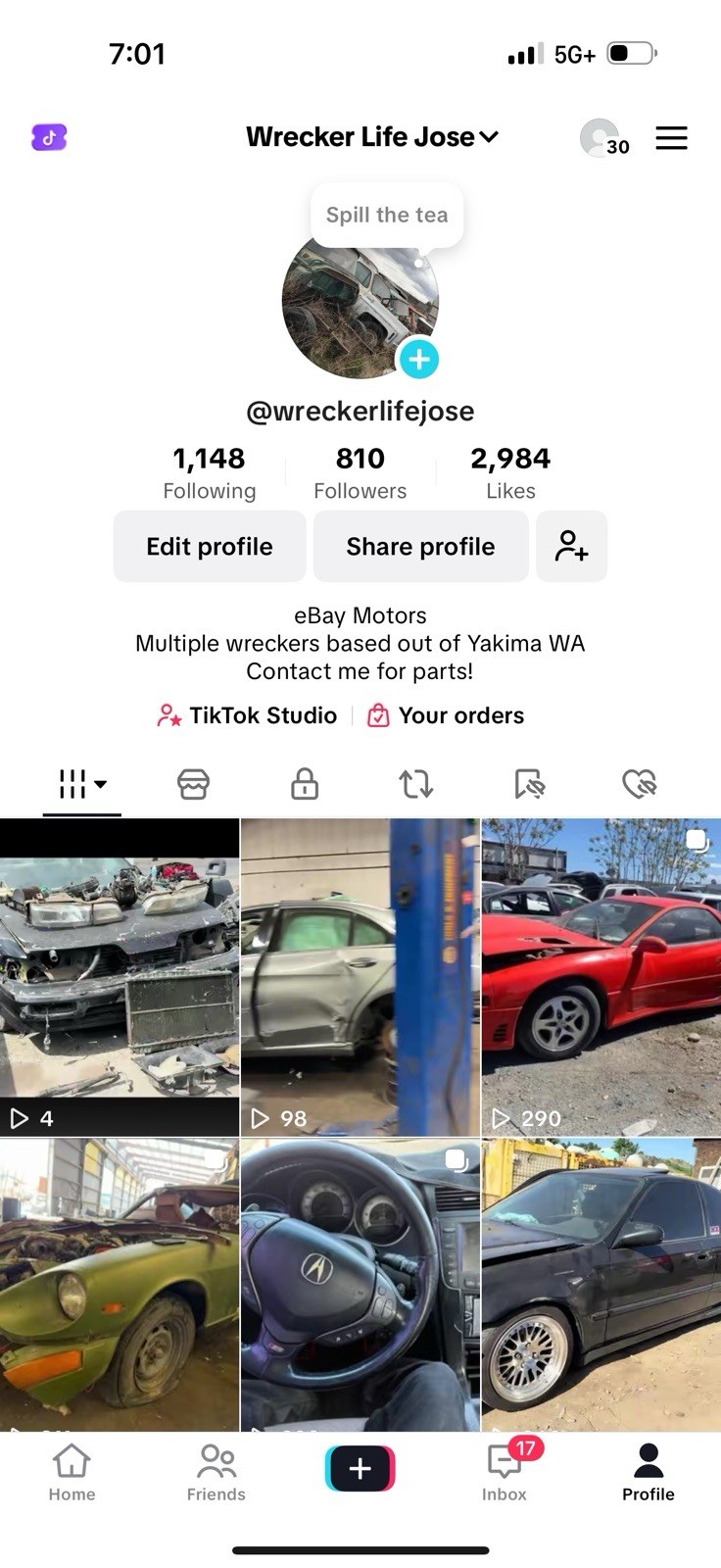Open the TikTok Studio link
721x1568 pixels.
pos(248,715)
